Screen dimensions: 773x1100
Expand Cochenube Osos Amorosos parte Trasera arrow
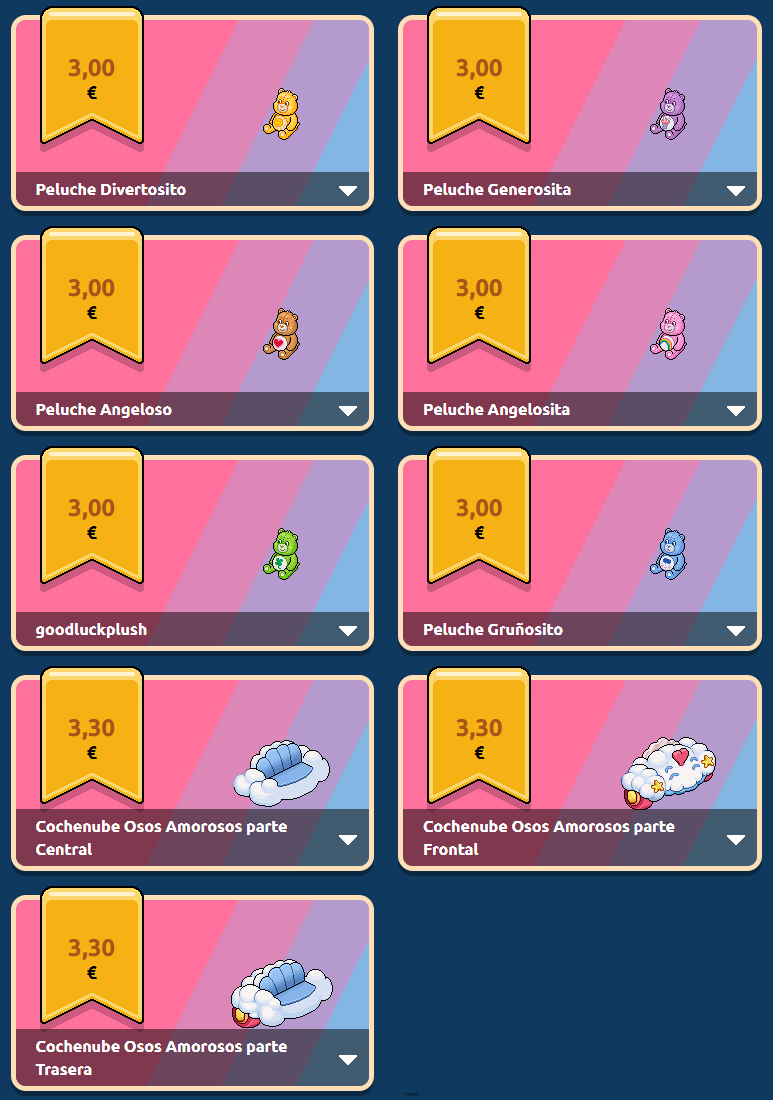tap(348, 1059)
